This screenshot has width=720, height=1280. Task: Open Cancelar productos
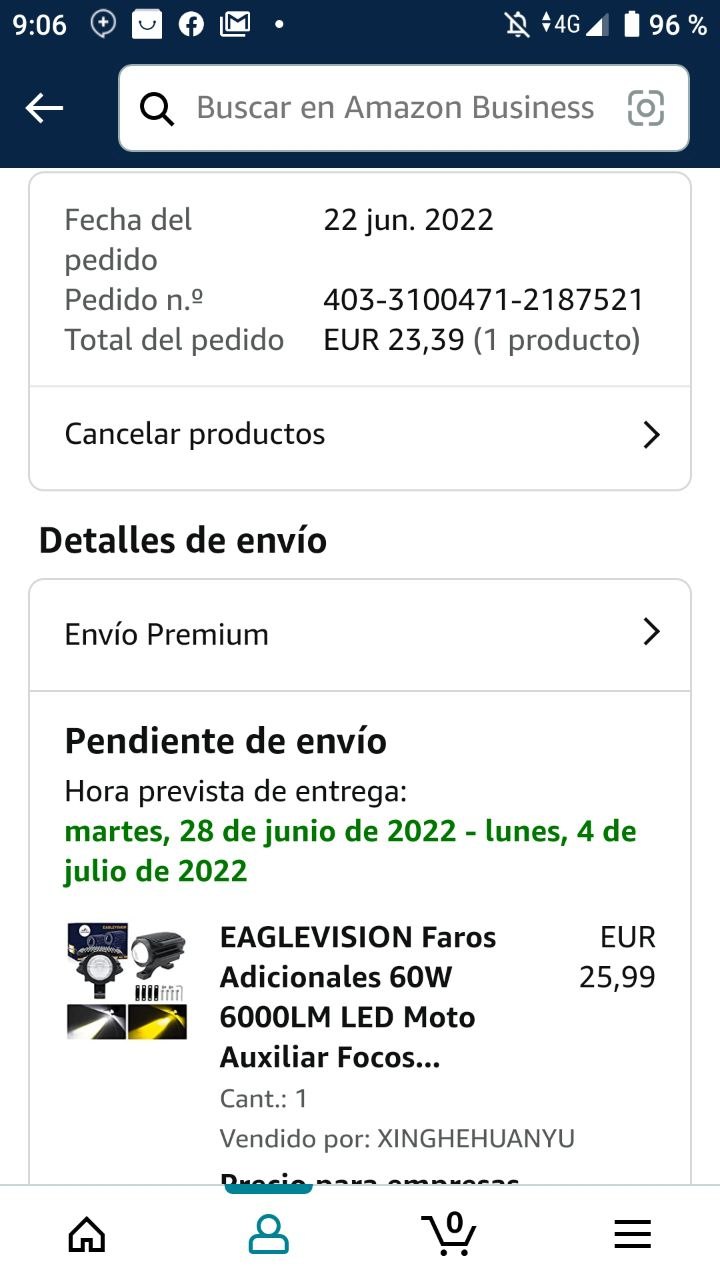click(x=360, y=435)
